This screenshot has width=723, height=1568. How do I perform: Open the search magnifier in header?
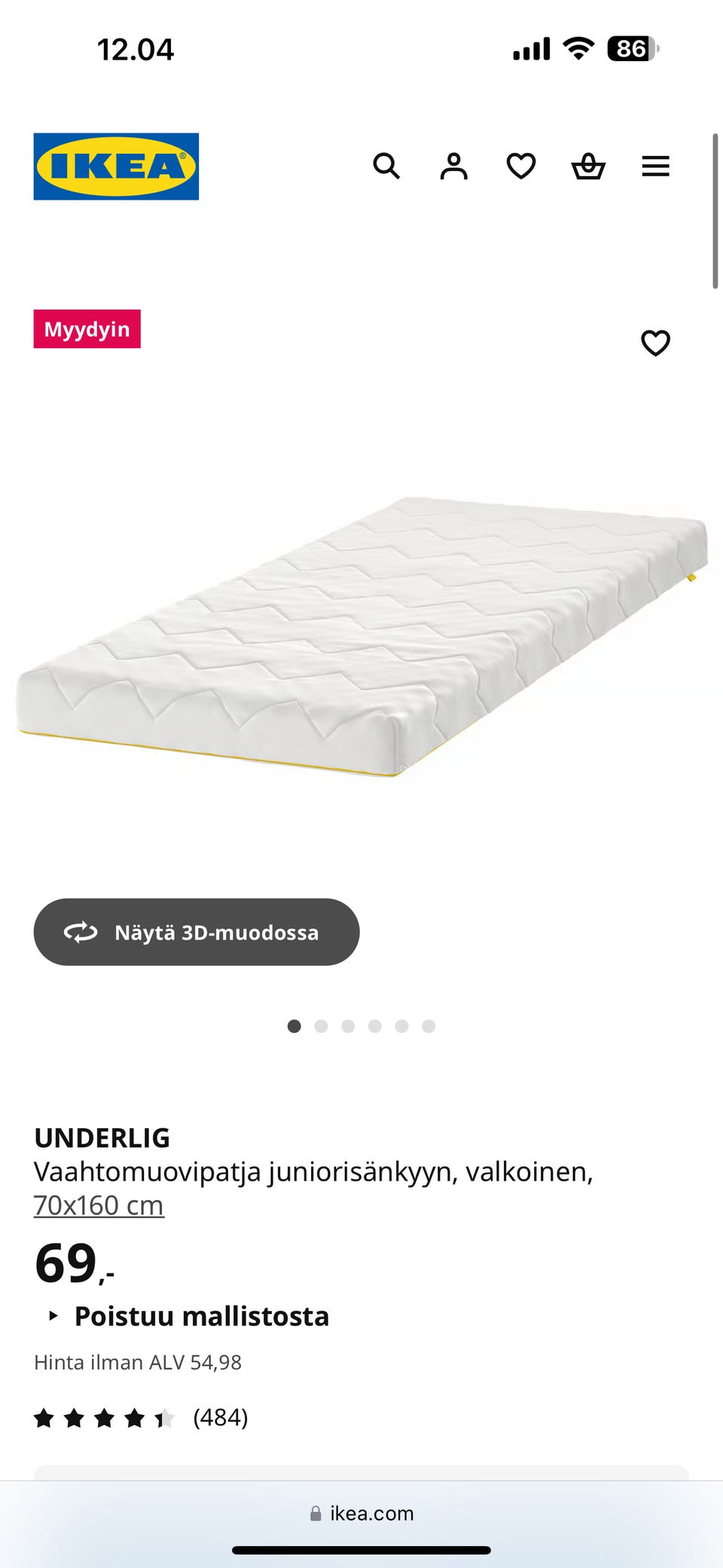pos(386,166)
